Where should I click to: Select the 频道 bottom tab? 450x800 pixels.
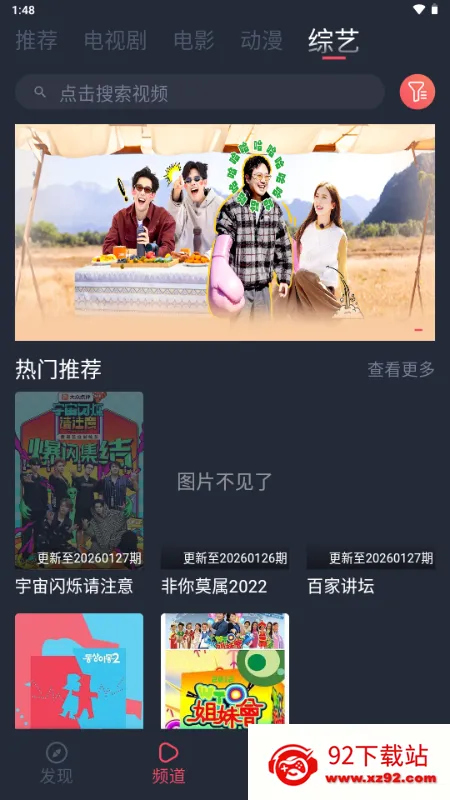click(x=168, y=764)
